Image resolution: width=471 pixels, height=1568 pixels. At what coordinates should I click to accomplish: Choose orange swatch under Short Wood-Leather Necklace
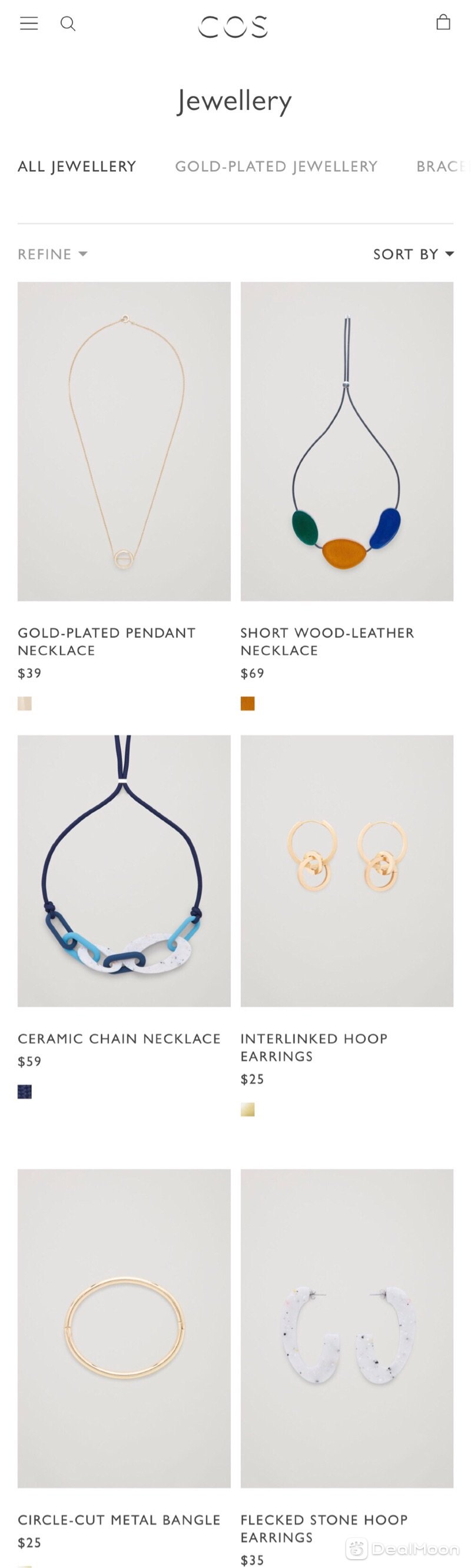[x=247, y=703]
